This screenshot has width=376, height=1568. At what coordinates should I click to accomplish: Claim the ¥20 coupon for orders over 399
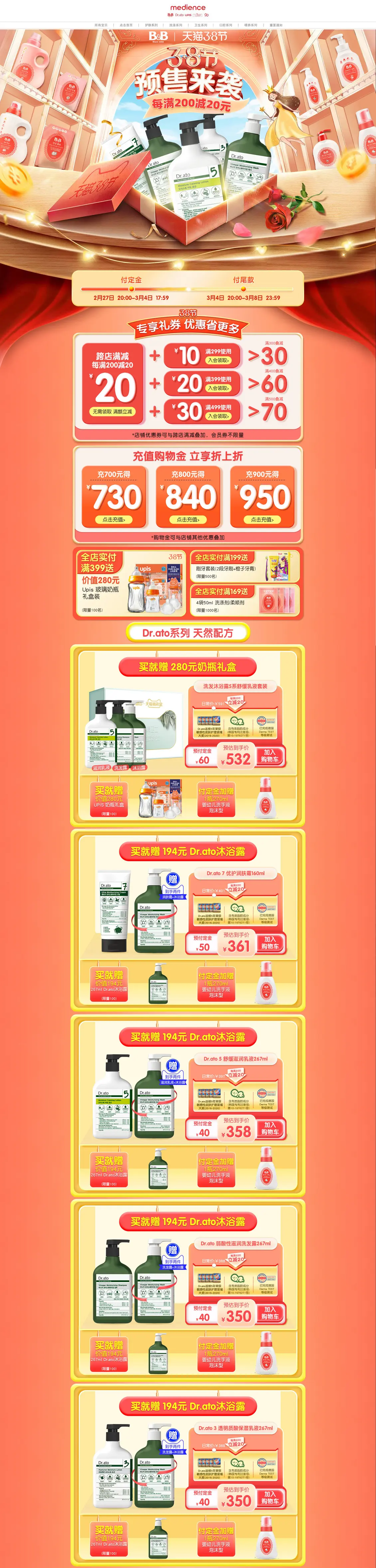pos(218,388)
